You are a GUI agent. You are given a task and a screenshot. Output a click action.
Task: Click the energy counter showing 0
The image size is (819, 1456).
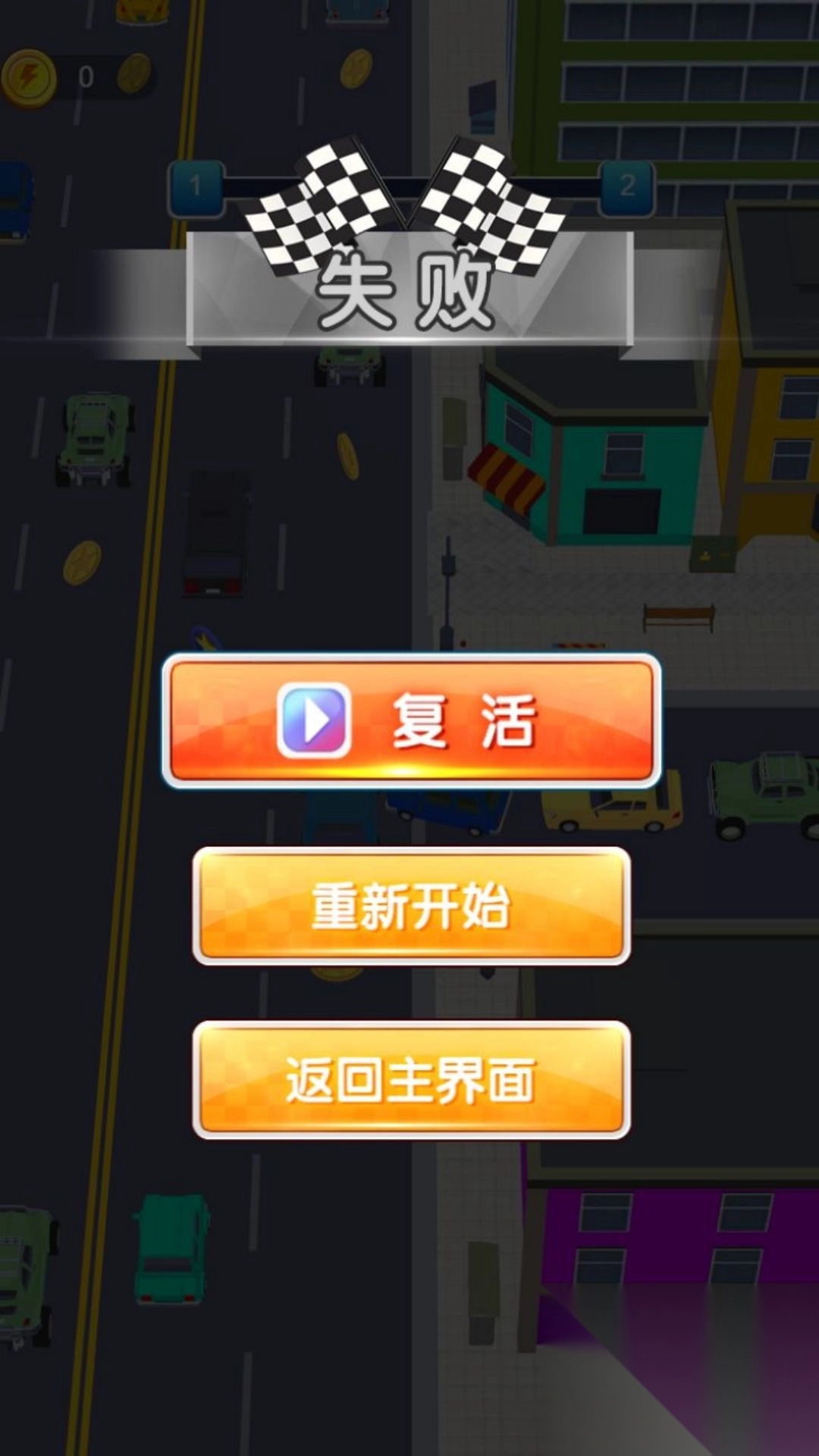click(x=85, y=76)
